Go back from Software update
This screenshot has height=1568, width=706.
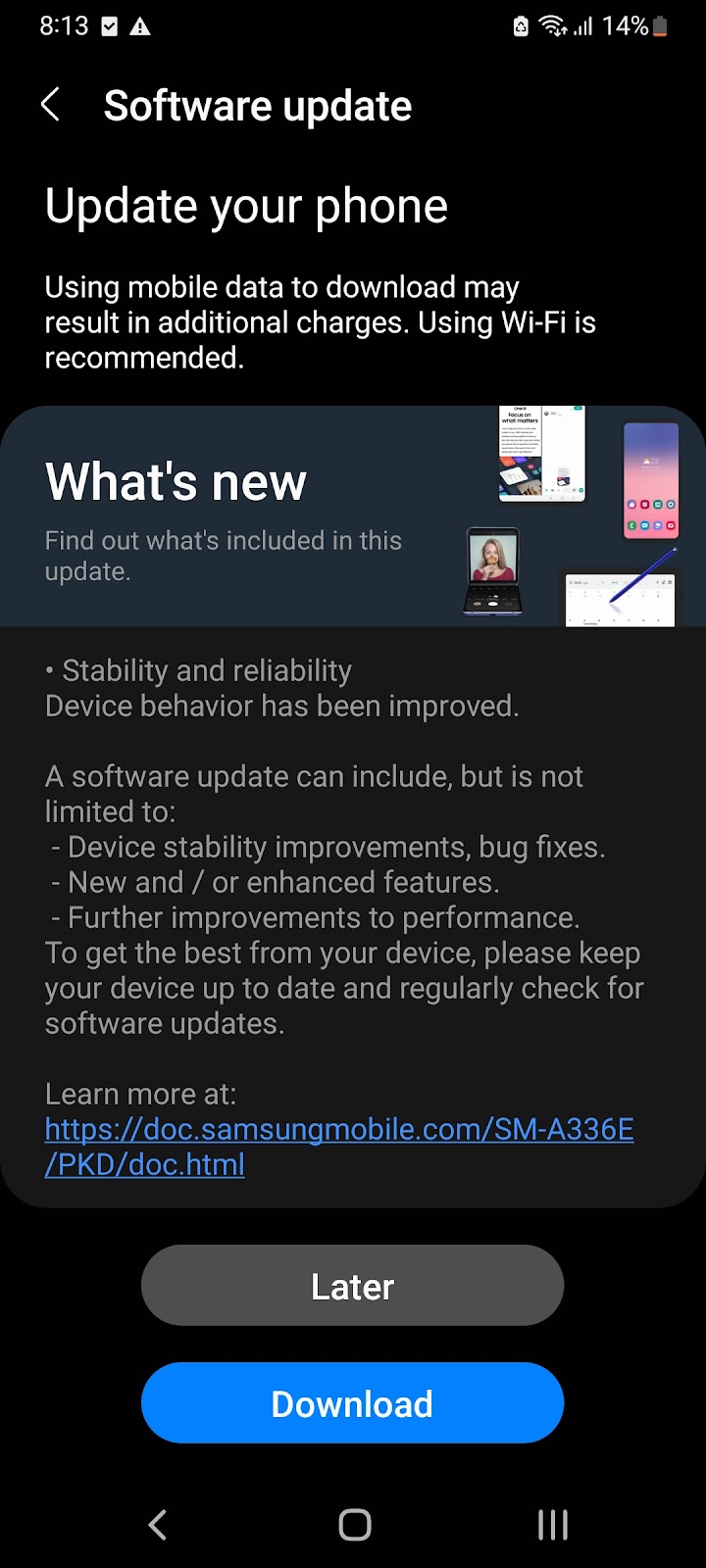click(51, 105)
